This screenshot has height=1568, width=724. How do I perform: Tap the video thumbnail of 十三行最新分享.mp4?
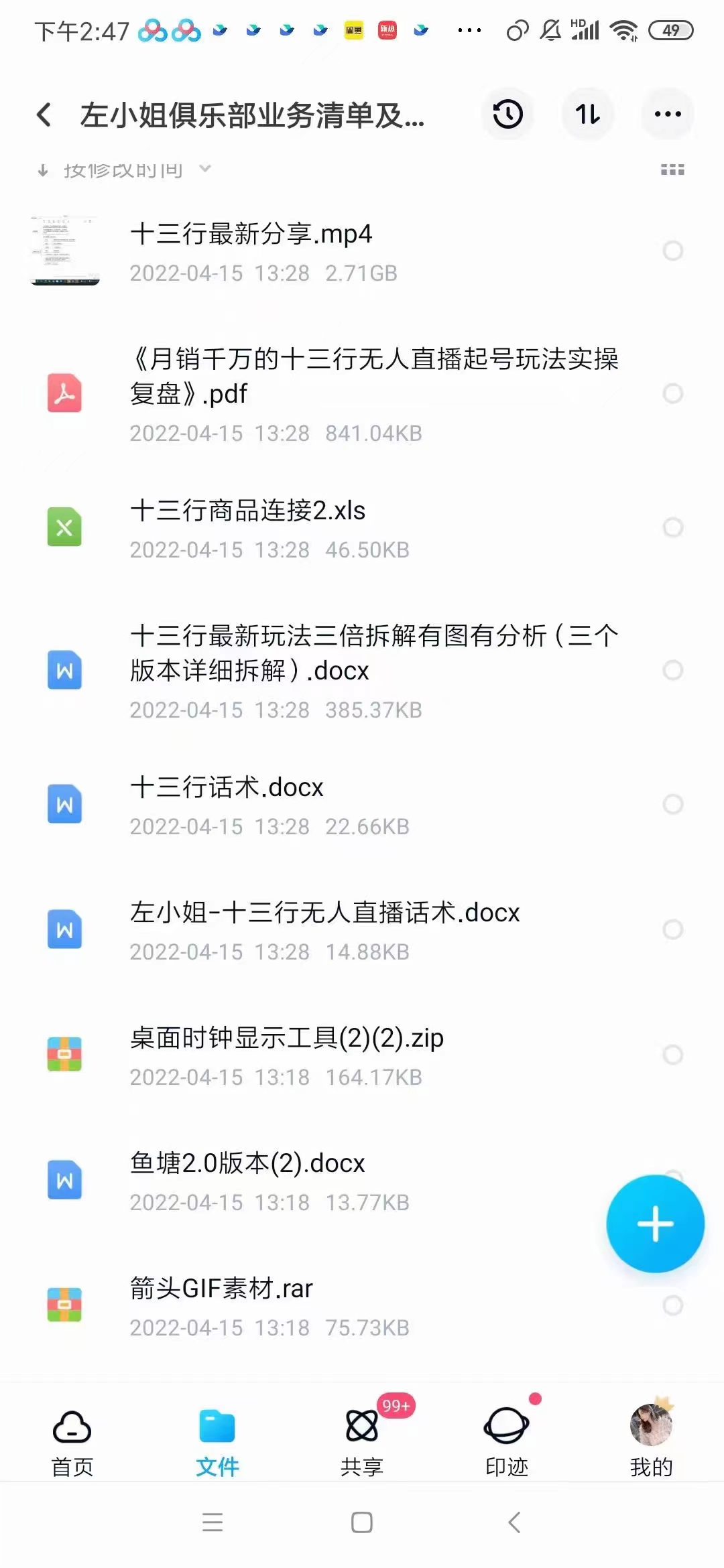[x=64, y=251]
